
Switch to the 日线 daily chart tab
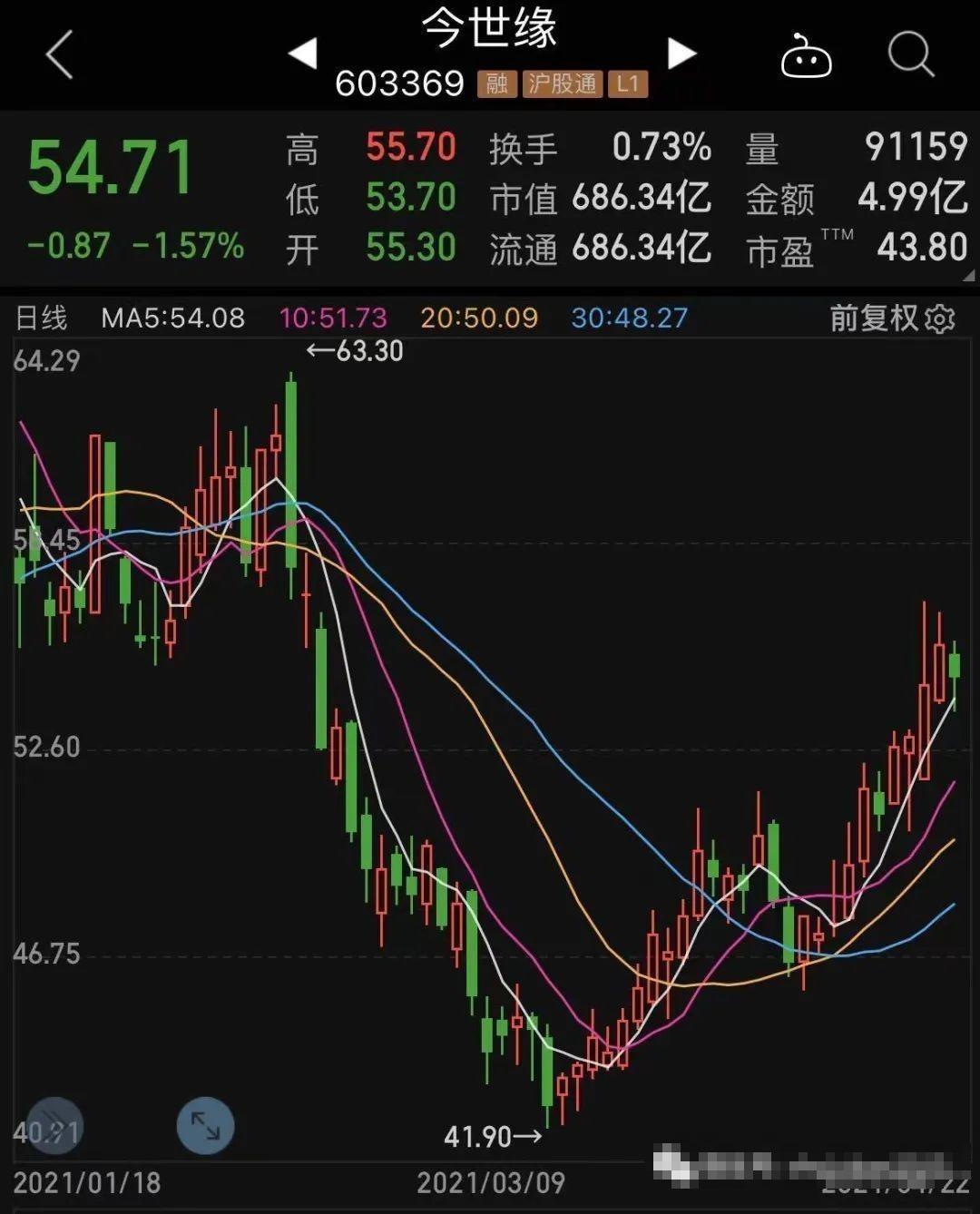(x=44, y=318)
